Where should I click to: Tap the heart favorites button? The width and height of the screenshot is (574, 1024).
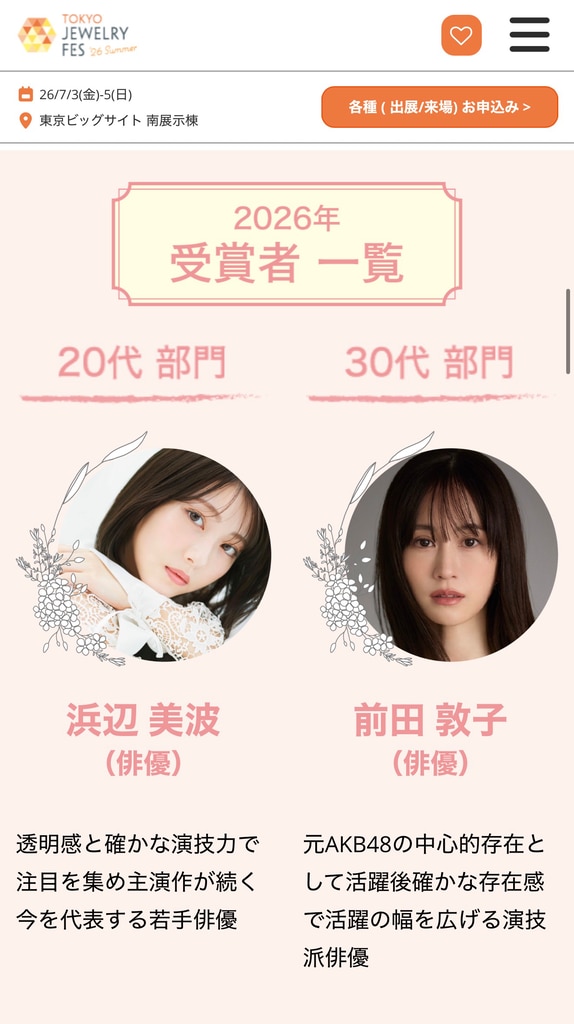coord(461,35)
